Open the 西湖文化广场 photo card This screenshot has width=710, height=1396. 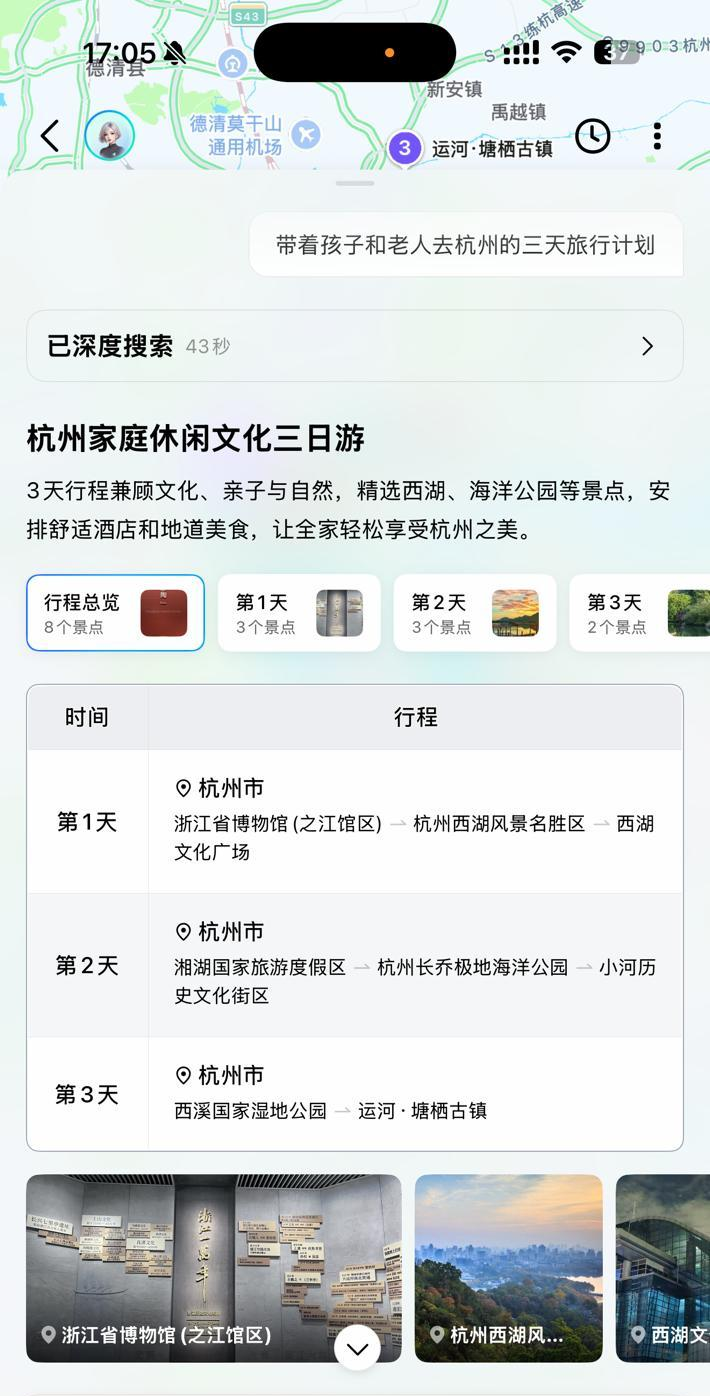pos(662,1267)
